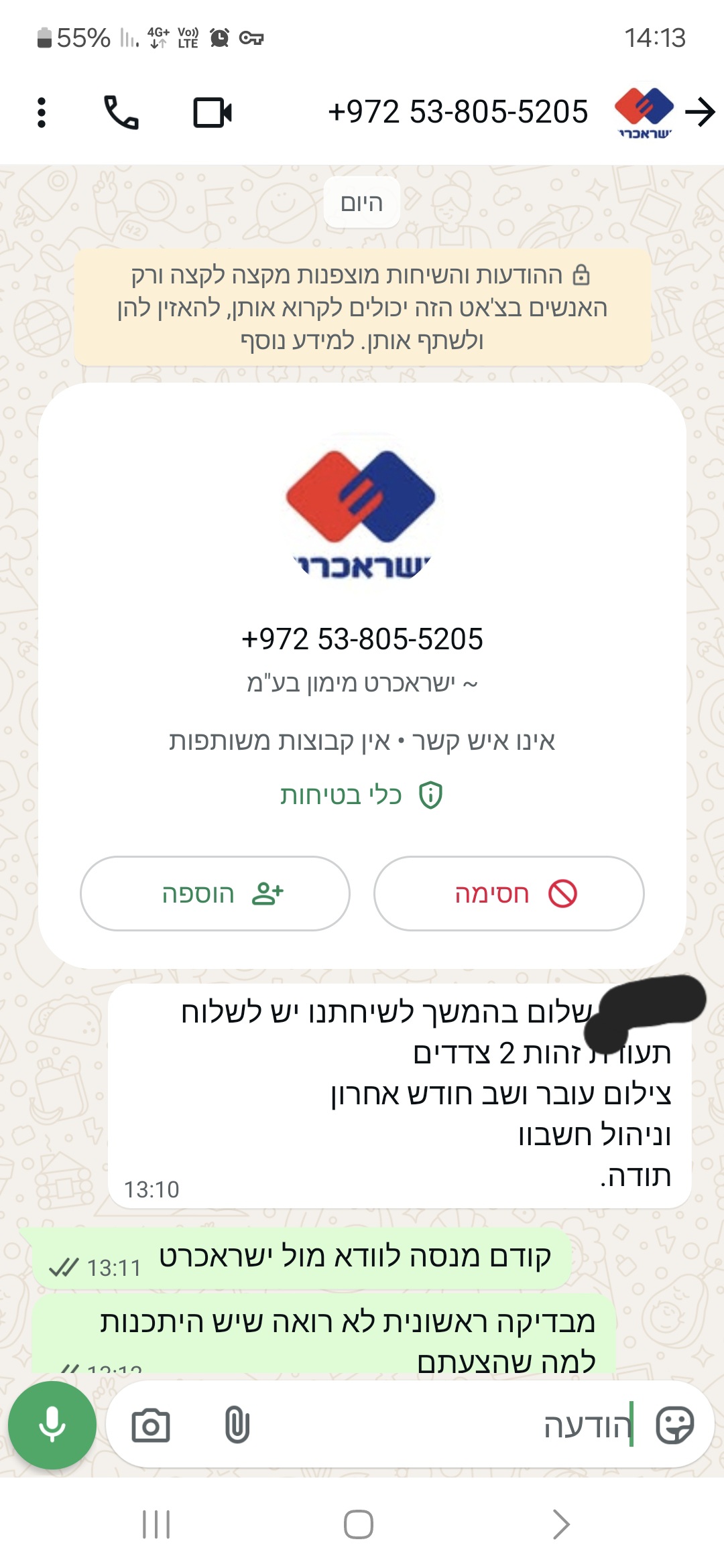The image size is (724, 1568).
Task: Start a voice call with this number
Action: click(121, 113)
